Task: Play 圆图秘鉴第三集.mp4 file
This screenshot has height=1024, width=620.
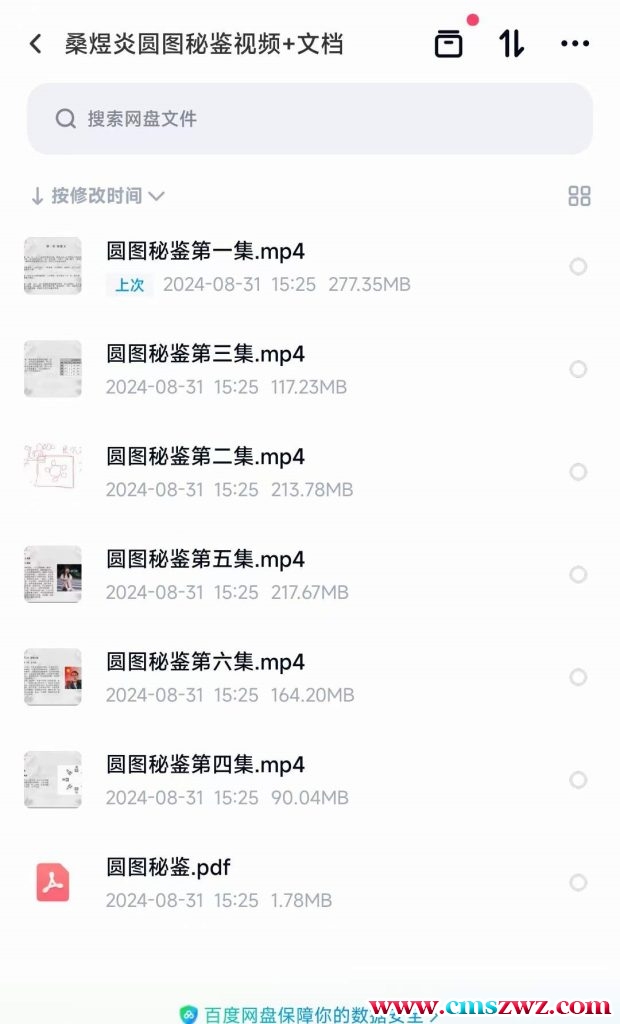Action: pyautogui.click(x=205, y=354)
